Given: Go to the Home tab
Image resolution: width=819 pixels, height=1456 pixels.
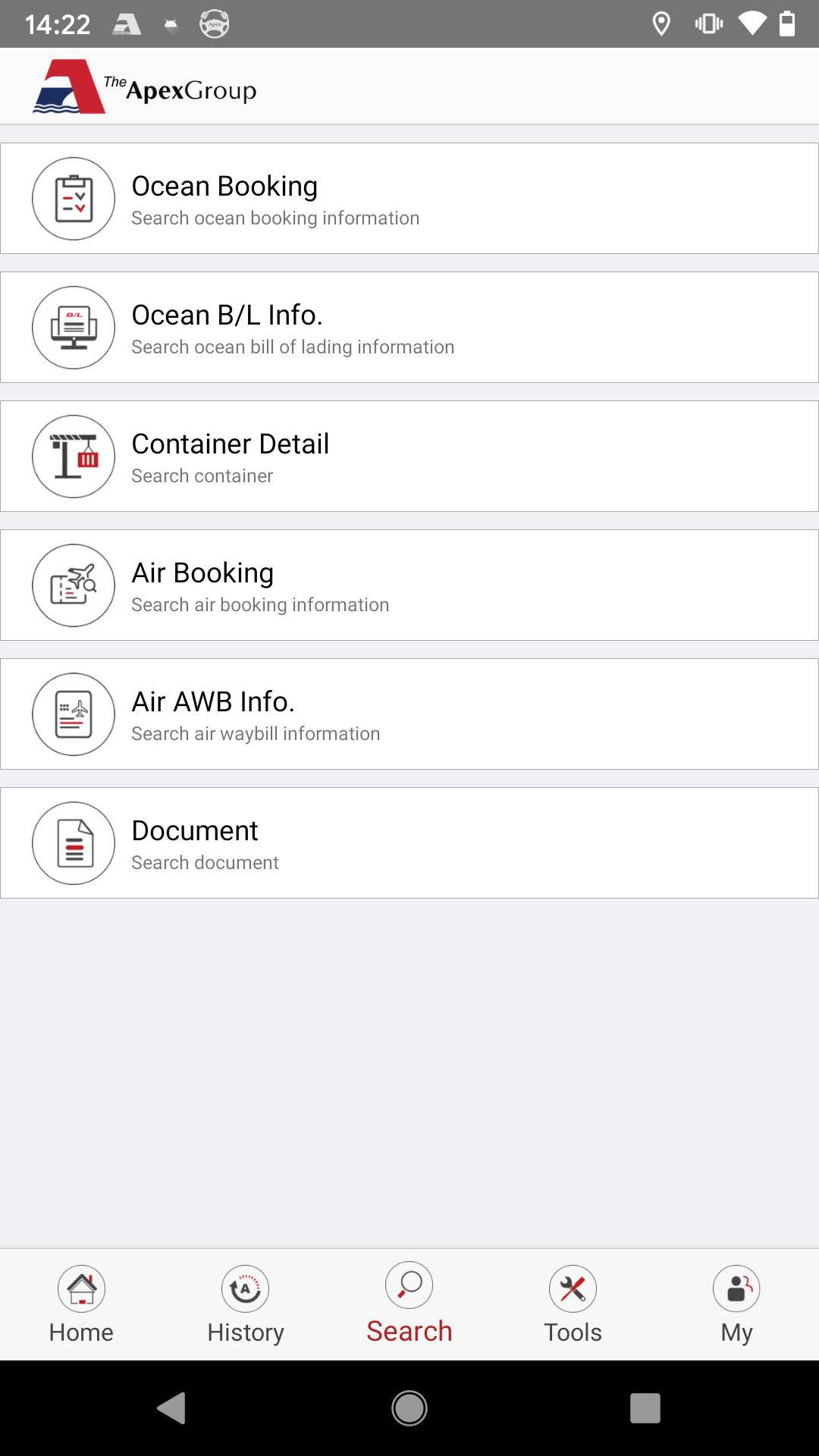Looking at the screenshot, I should click(x=81, y=1304).
